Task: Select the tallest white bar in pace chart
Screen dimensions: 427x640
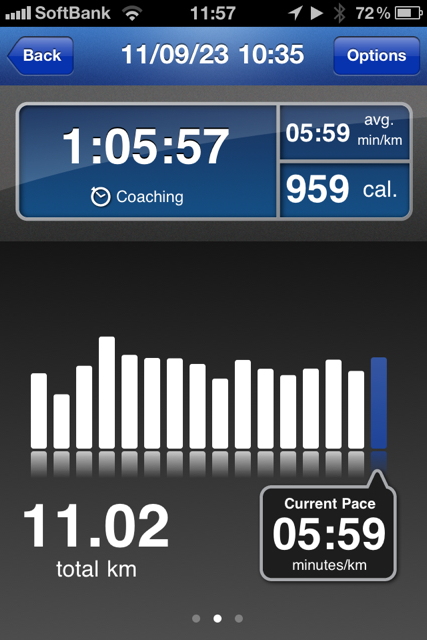Action: [107, 393]
